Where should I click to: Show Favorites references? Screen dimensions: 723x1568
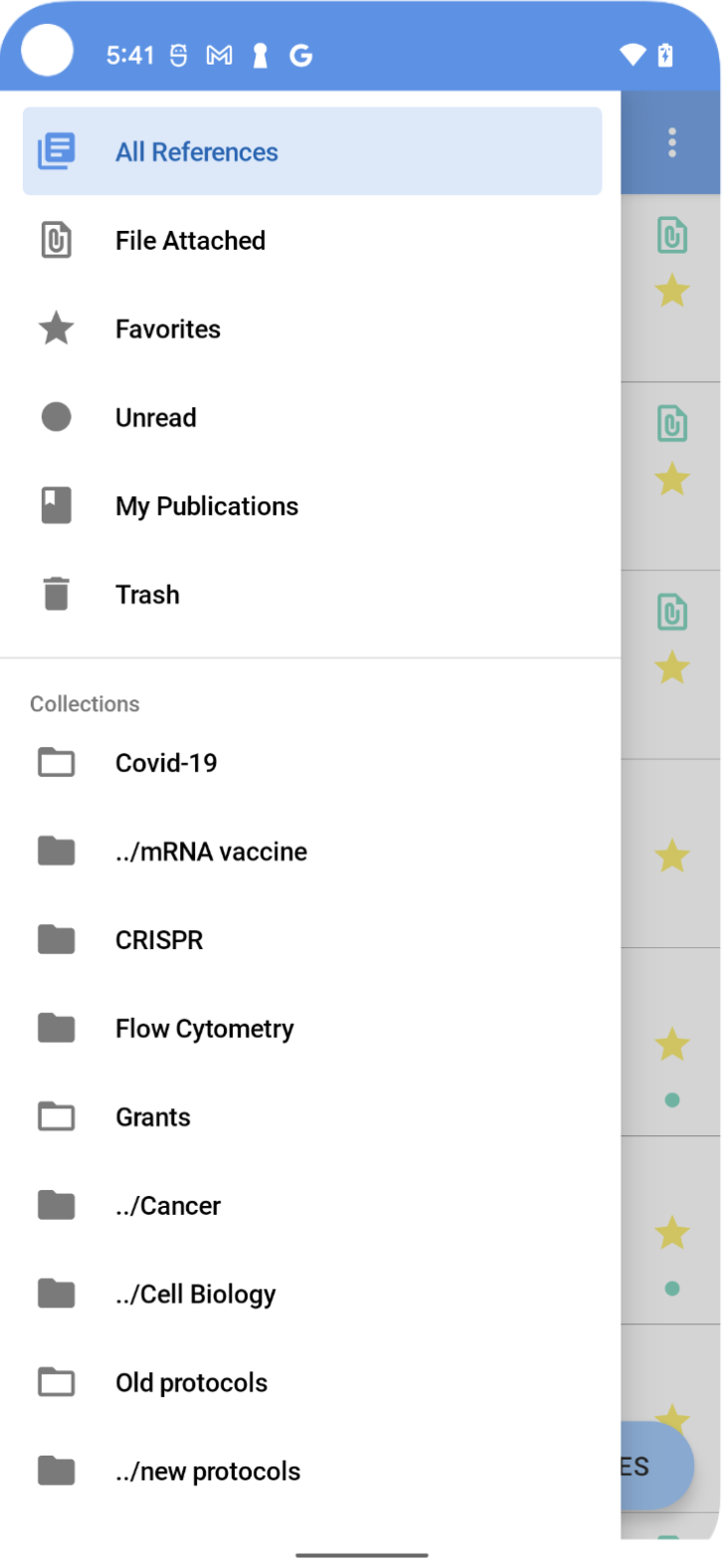pyautogui.click(x=311, y=328)
